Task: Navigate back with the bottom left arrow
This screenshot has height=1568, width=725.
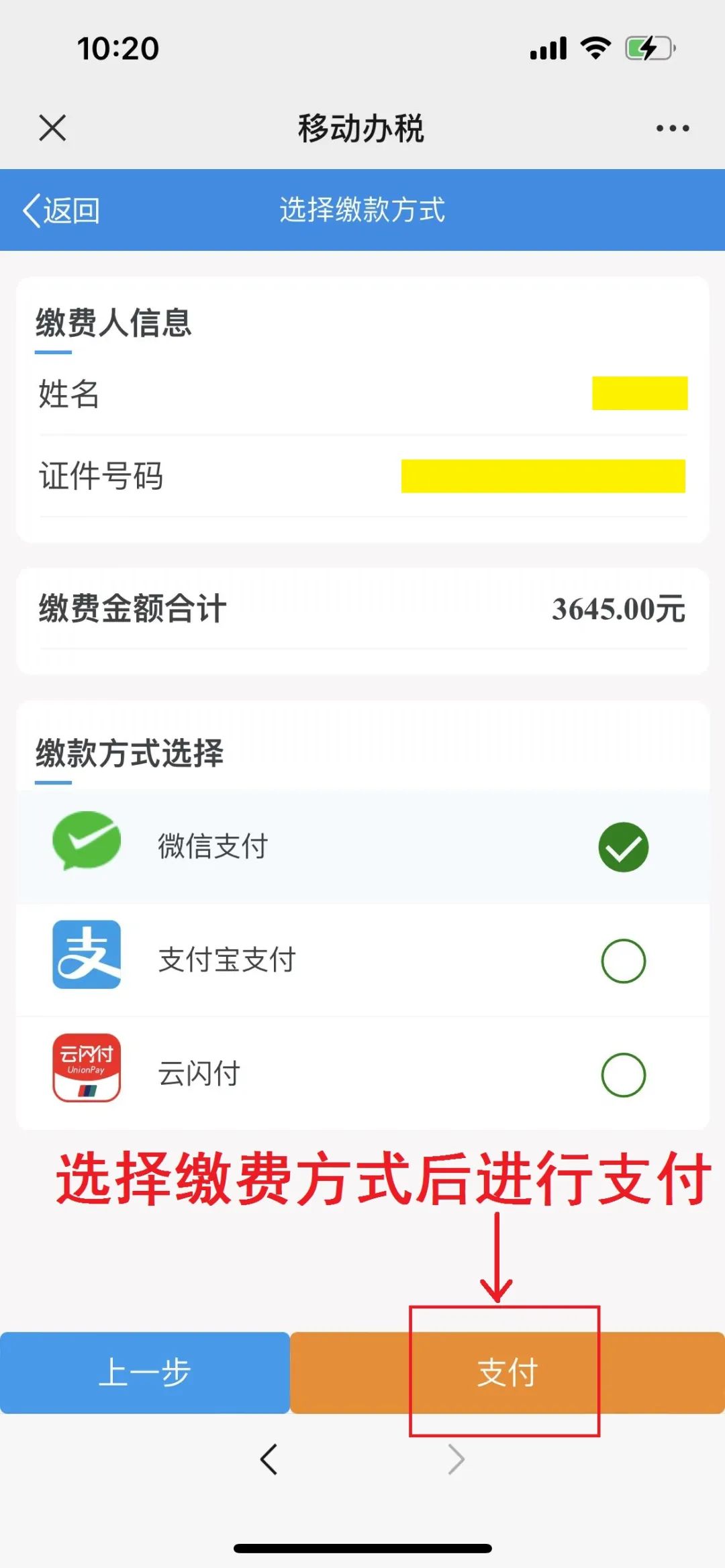Action: click(x=269, y=1459)
